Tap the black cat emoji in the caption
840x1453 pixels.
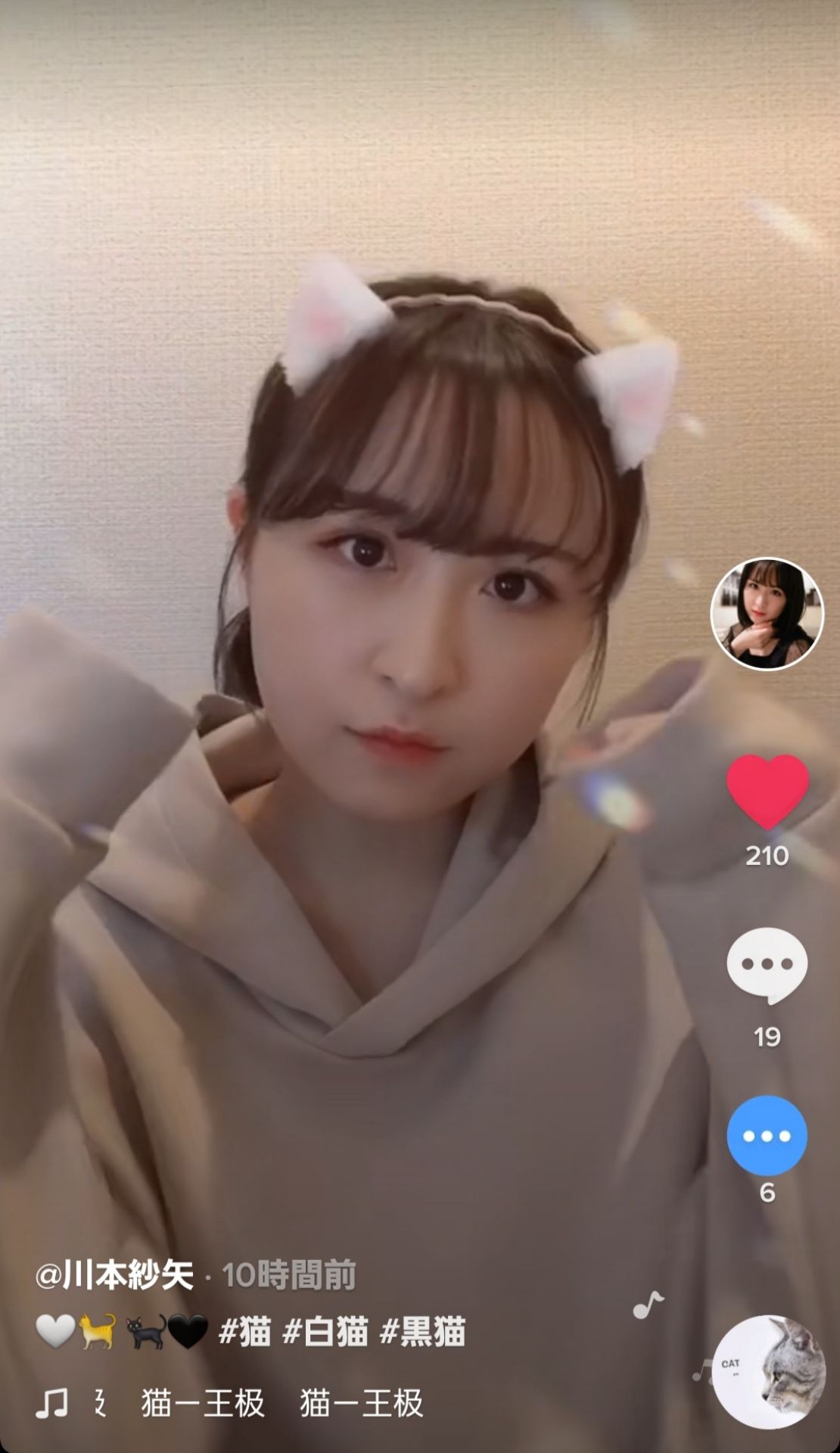point(144,1330)
